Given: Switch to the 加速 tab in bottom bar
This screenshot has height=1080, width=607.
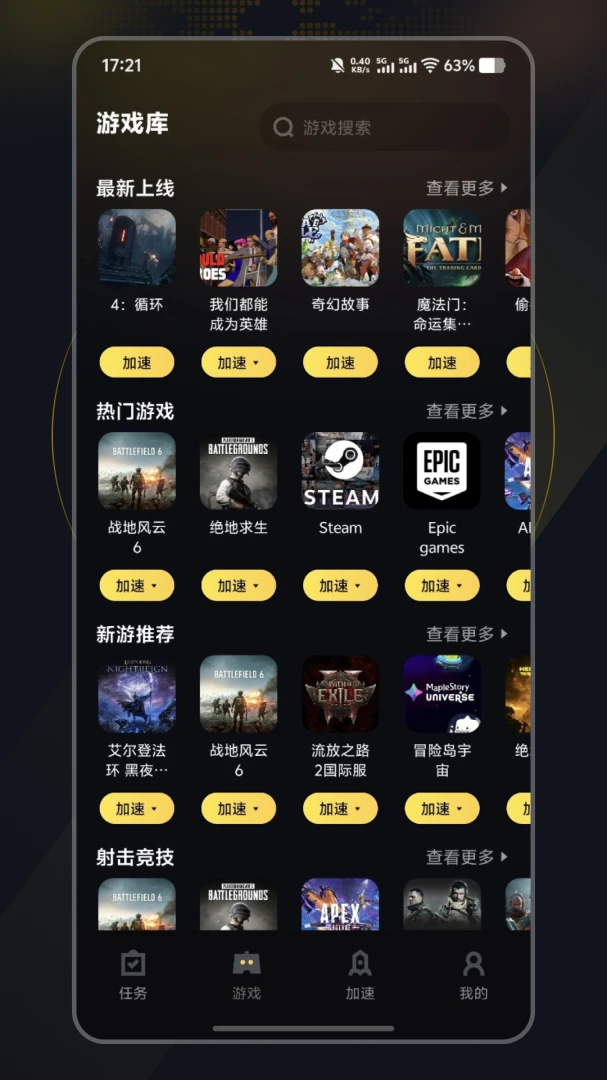Looking at the screenshot, I should [x=360, y=975].
